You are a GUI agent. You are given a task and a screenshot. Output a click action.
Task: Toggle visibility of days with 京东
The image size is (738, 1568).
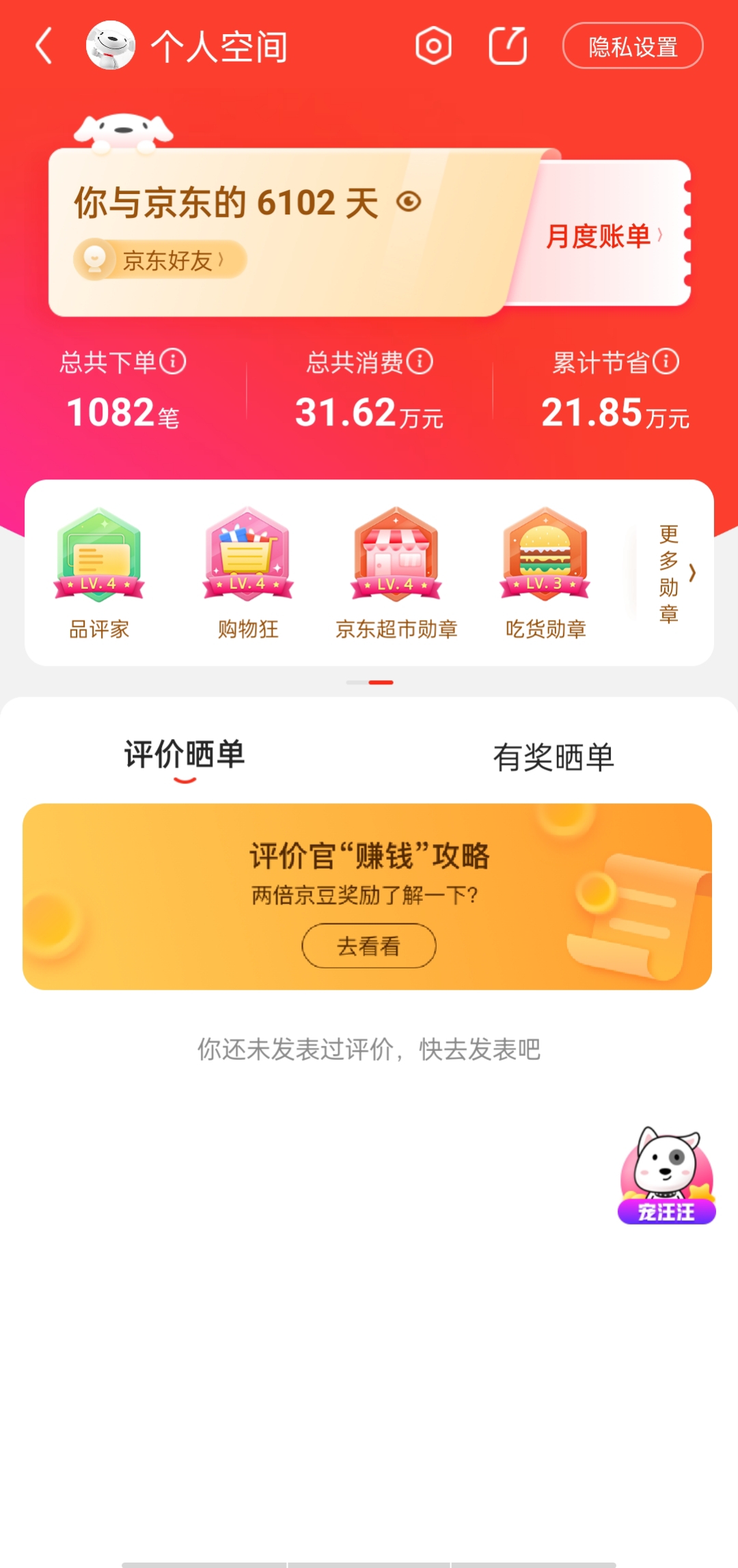point(409,201)
